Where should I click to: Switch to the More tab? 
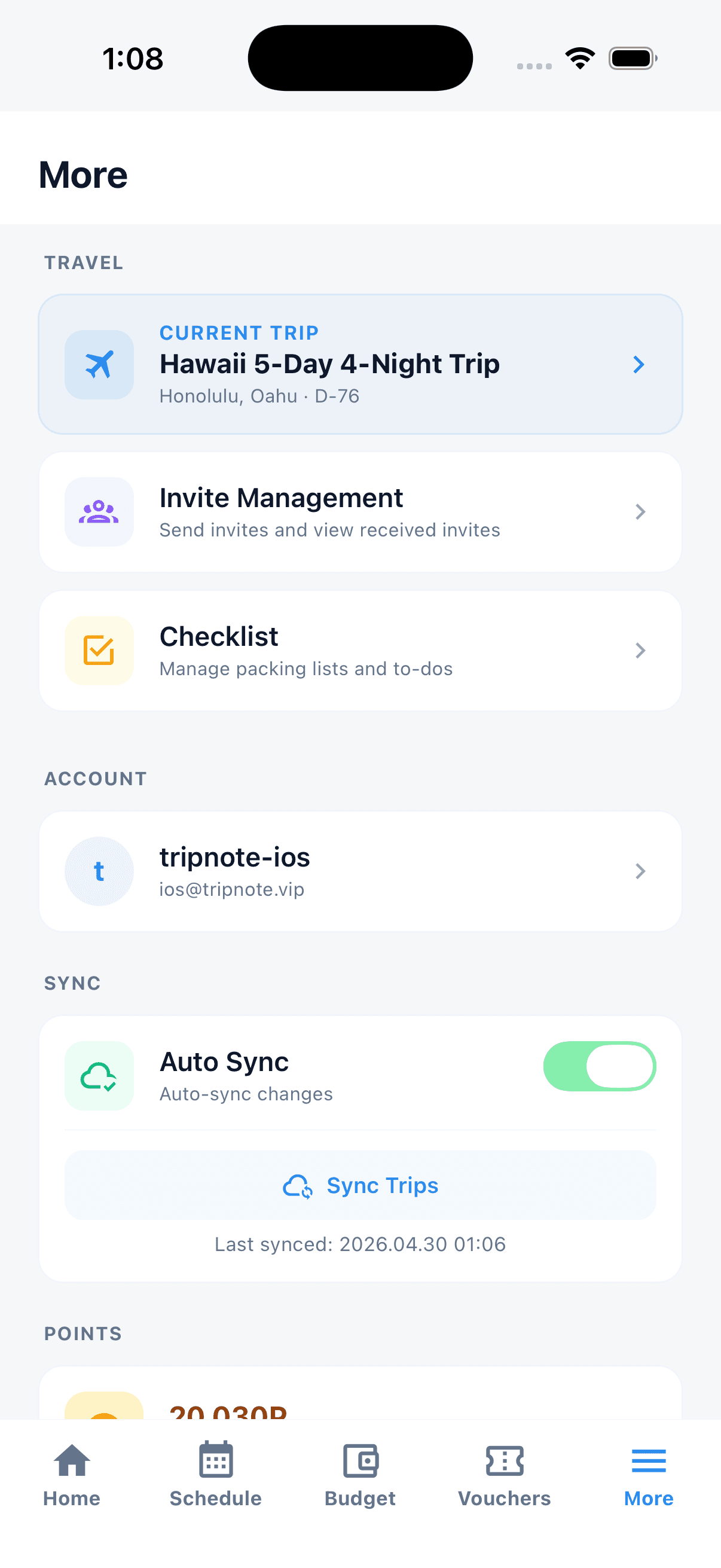[648, 1473]
